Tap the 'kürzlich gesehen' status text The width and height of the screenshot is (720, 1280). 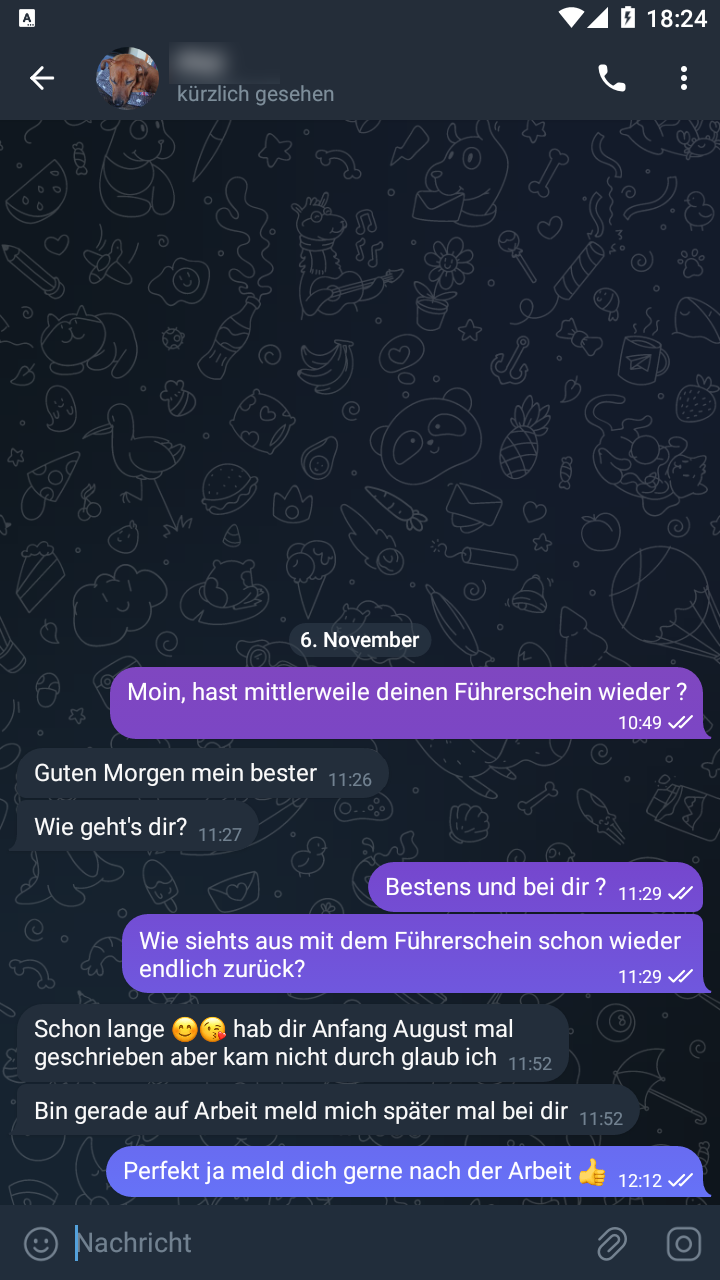255,94
